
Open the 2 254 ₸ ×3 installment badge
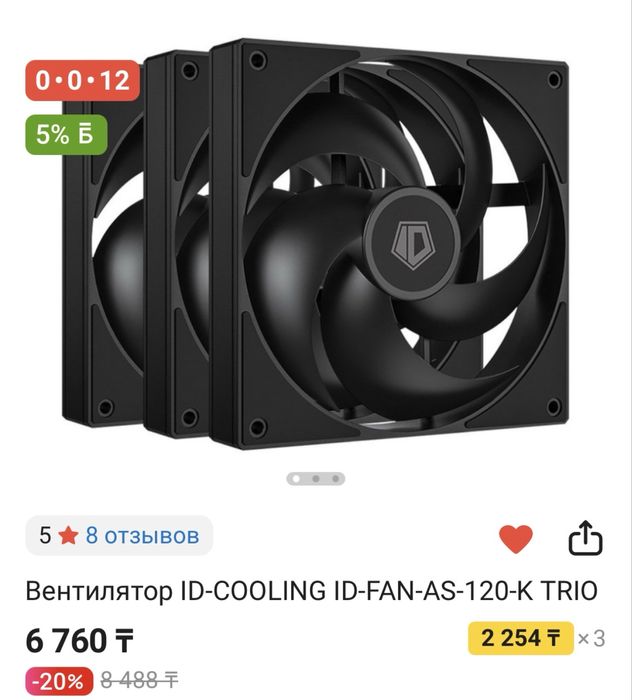537,637
